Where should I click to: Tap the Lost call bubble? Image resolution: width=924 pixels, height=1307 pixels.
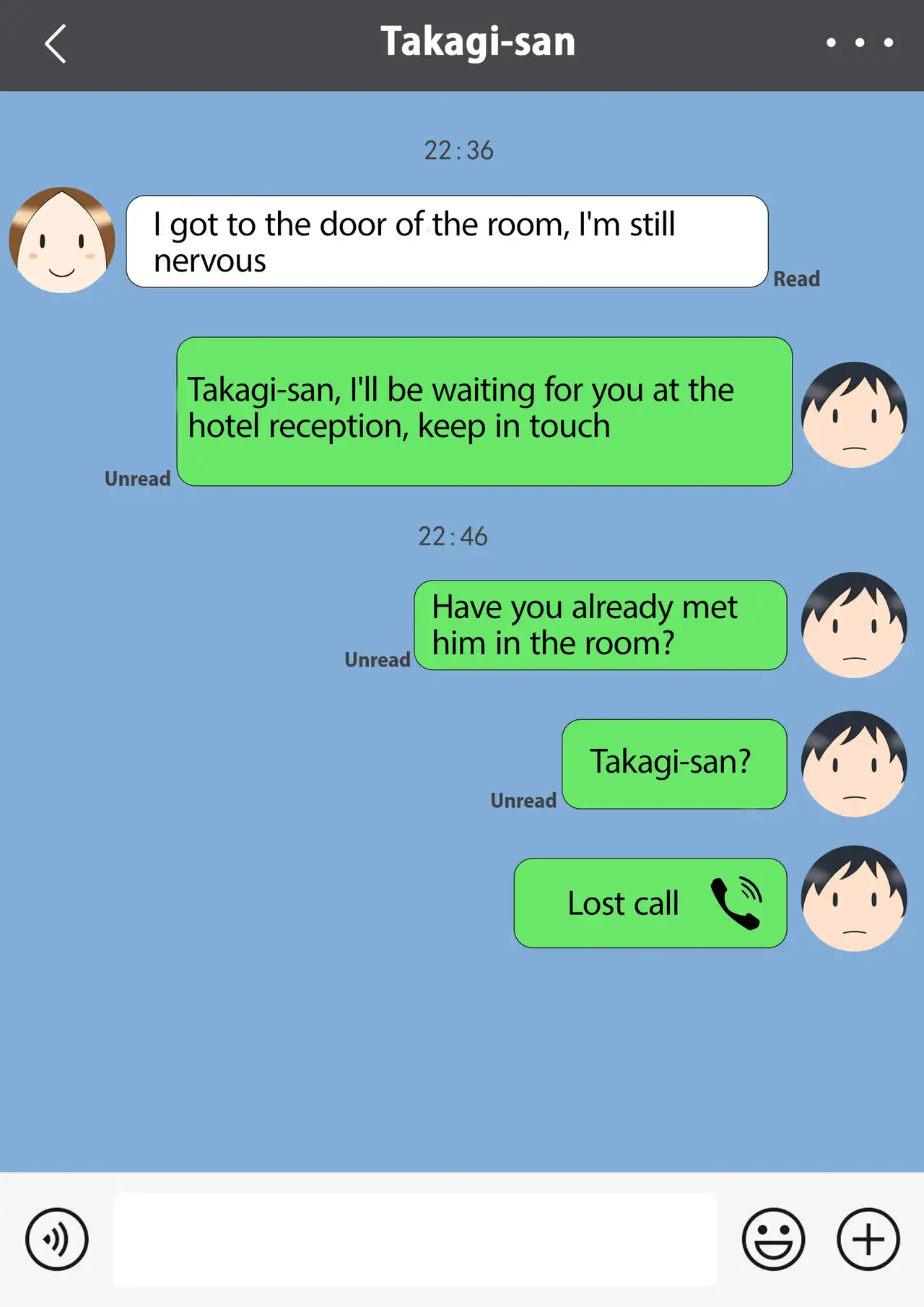(650, 903)
